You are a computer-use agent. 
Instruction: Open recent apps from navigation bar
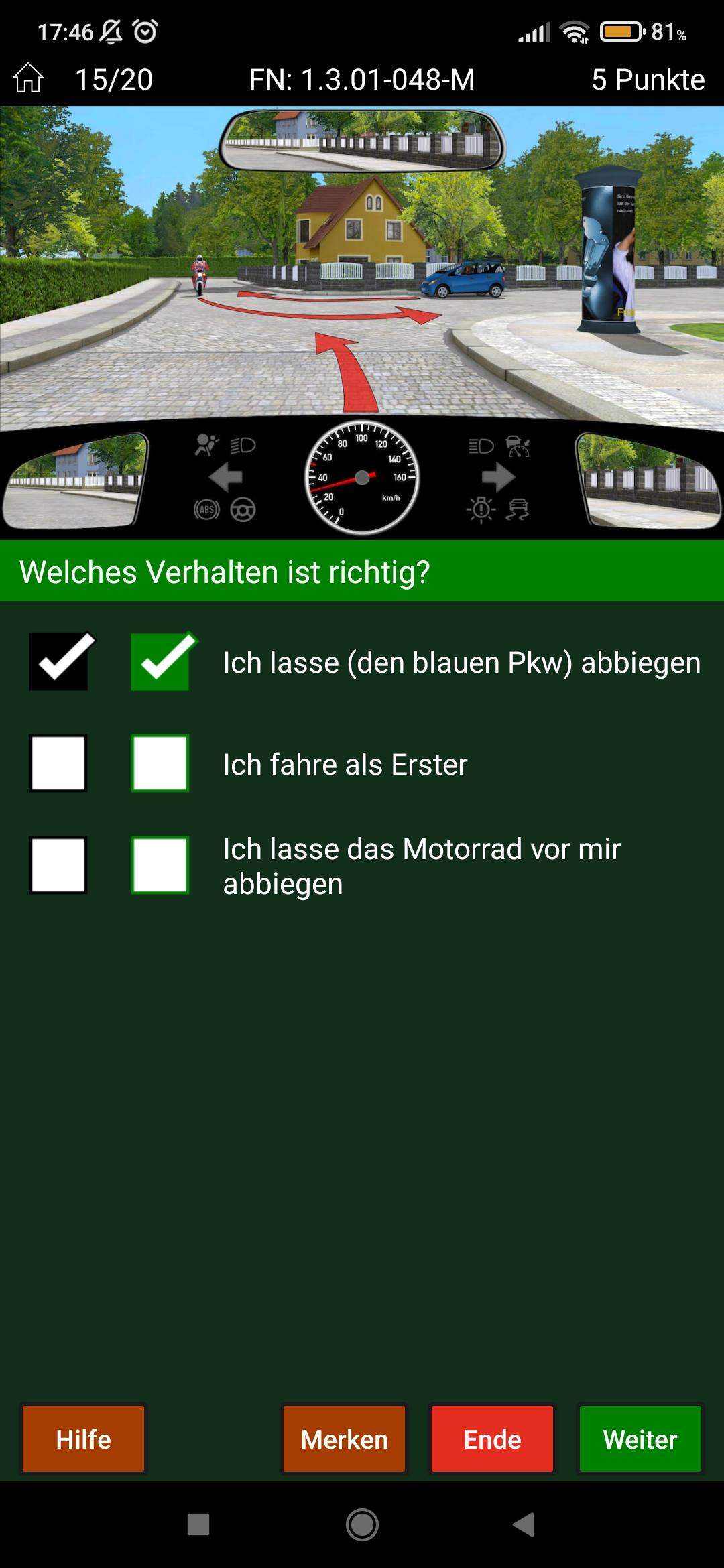(198, 1524)
